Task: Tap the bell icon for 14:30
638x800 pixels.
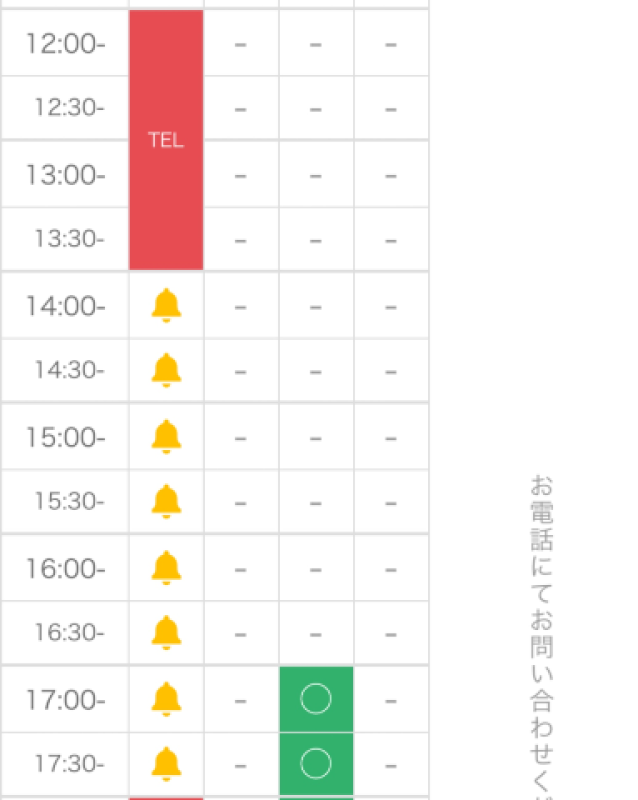Action: click(x=166, y=370)
